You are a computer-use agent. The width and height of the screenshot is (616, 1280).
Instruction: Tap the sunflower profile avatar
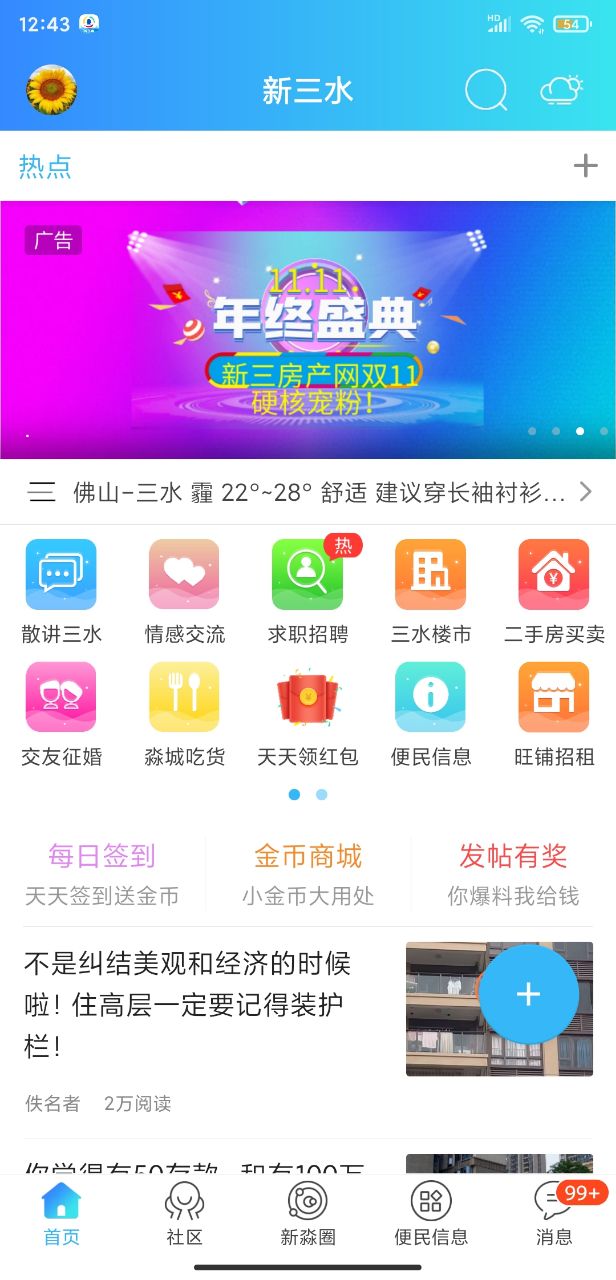(51, 91)
